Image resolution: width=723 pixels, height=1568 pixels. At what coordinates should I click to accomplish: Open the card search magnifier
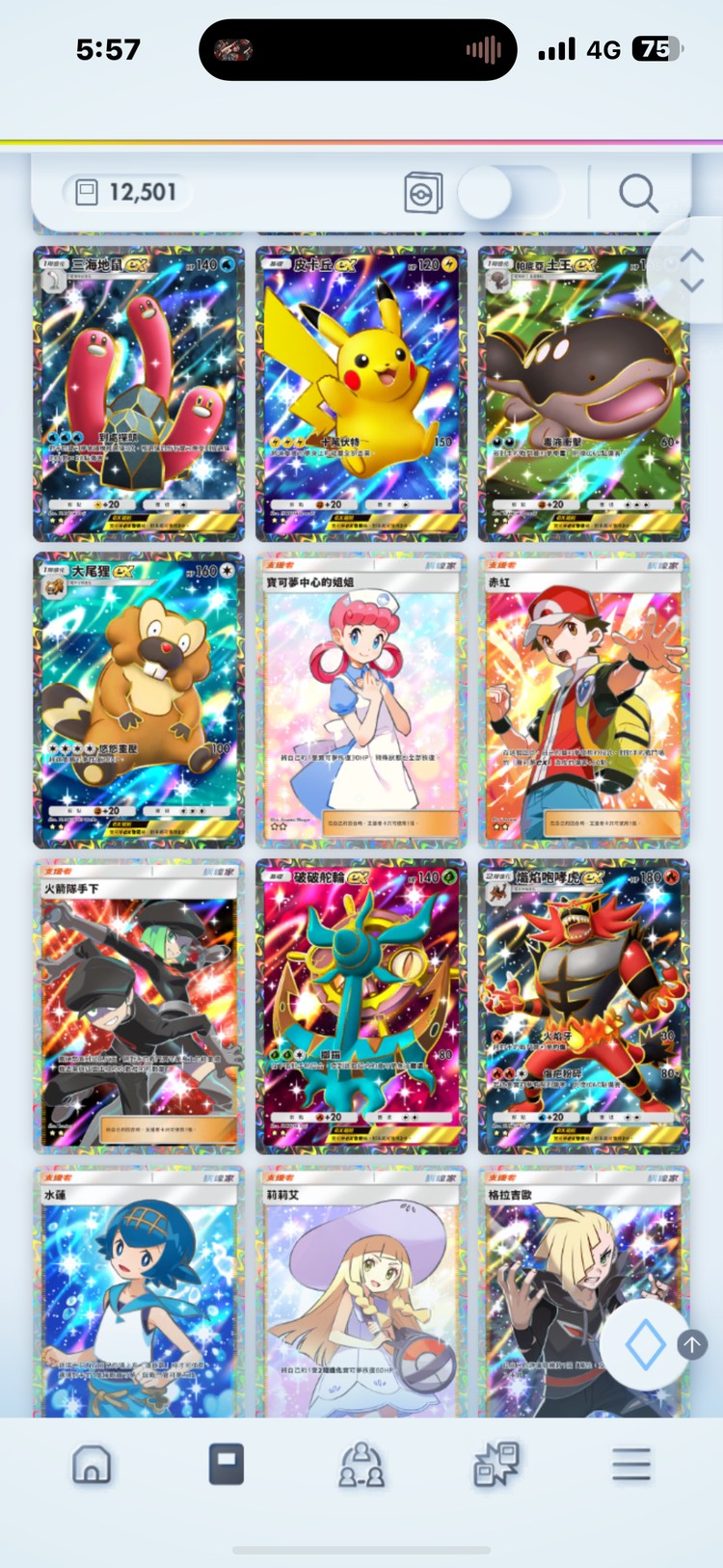pos(637,193)
